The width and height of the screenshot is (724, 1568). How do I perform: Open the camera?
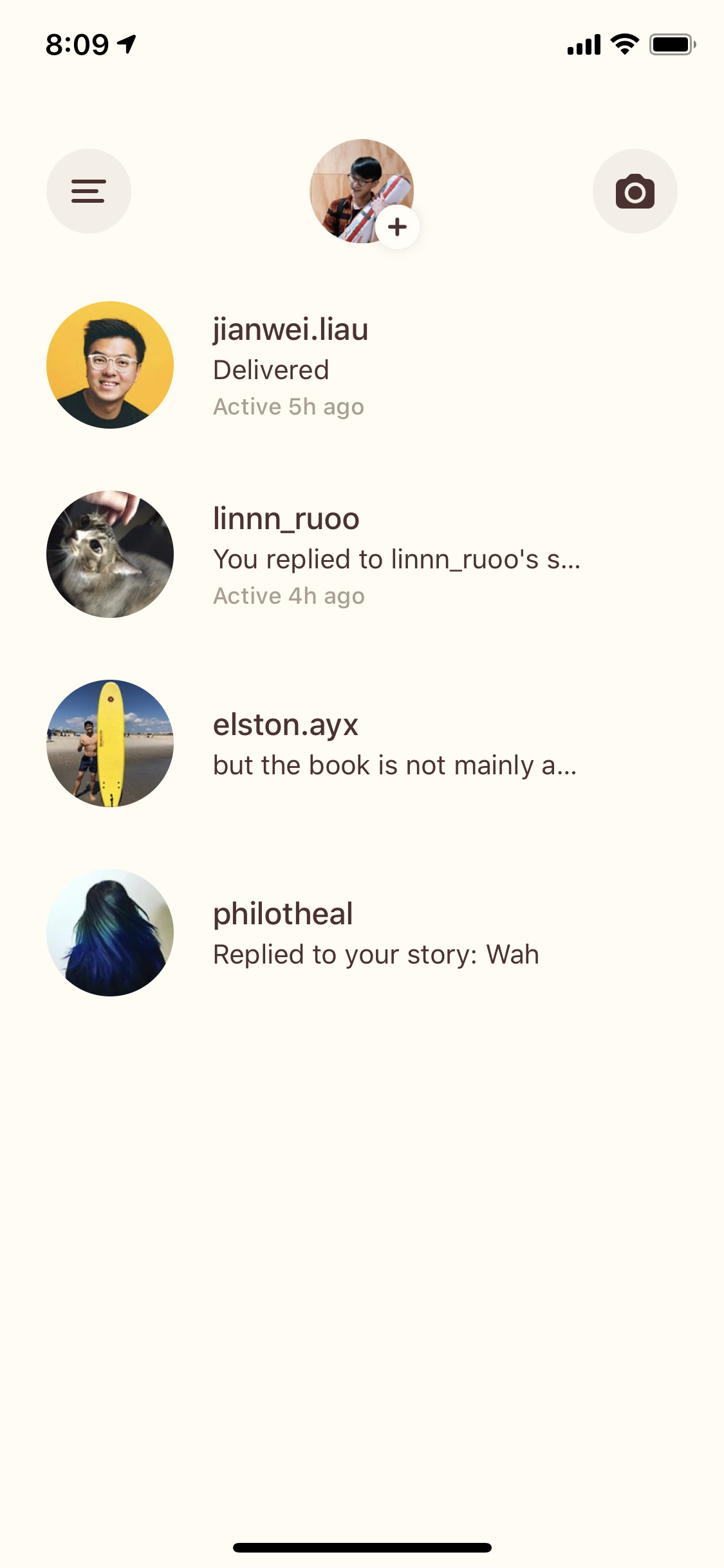pos(635,191)
